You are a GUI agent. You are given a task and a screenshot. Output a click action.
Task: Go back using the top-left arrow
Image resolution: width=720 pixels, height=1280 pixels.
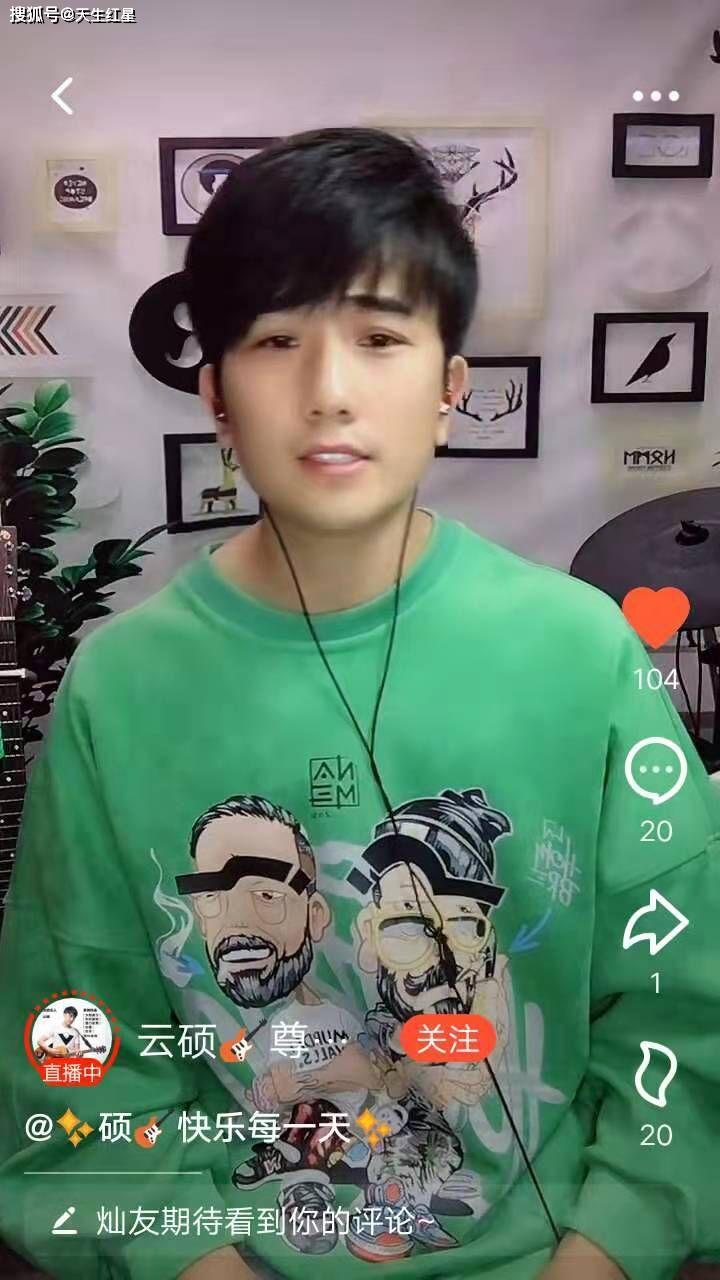[x=62, y=96]
